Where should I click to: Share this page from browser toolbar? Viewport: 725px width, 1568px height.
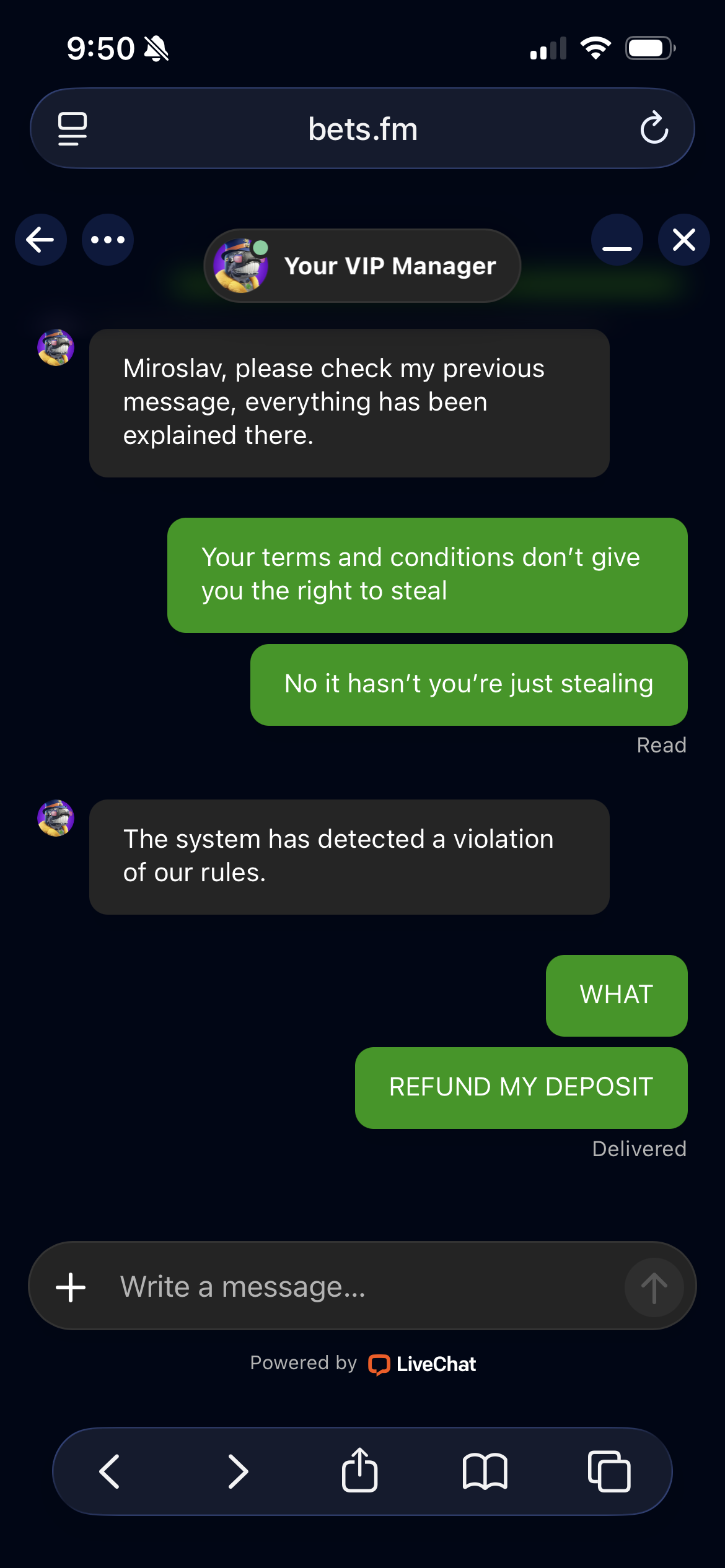coord(359,1470)
